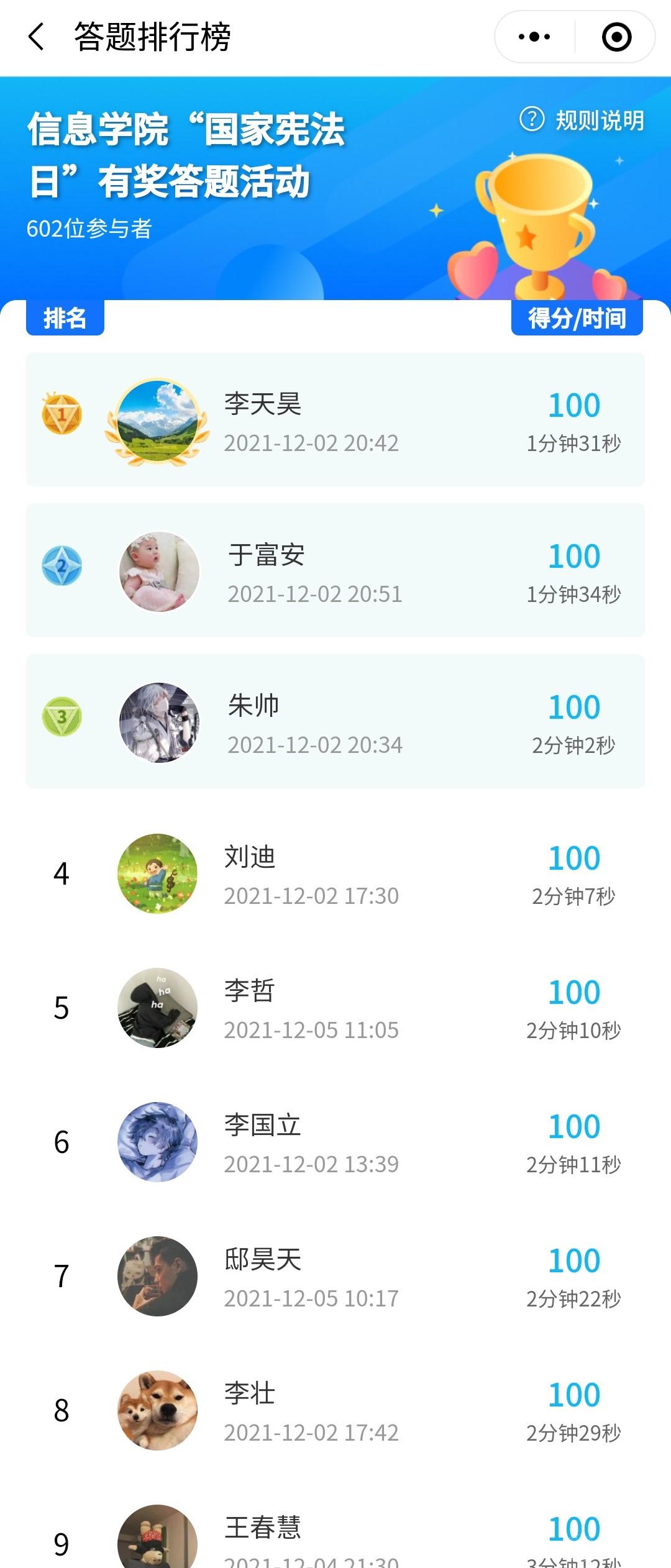The height and width of the screenshot is (1568, 671).
Task: Close the mini program with the circle button
Action: [616, 37]
